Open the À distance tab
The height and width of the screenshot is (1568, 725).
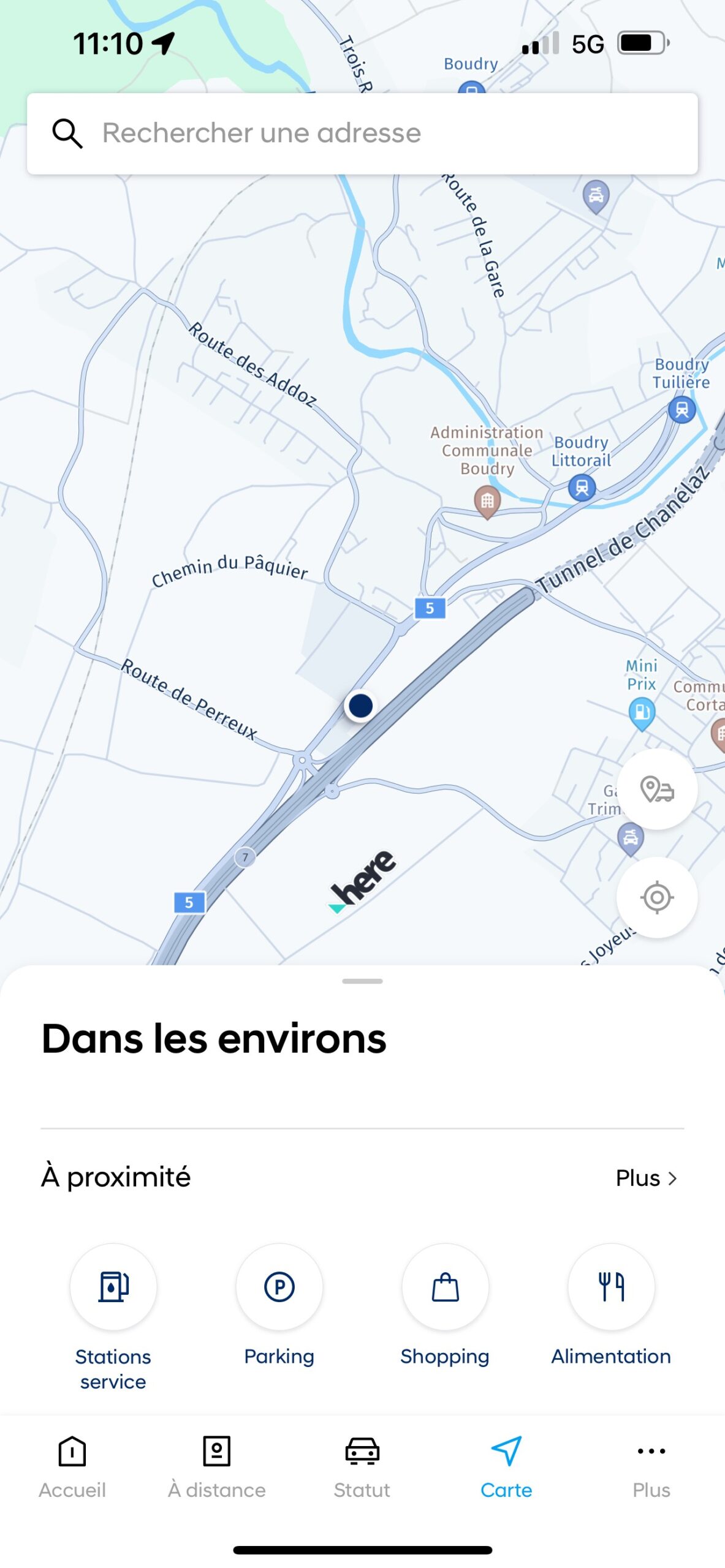click(216, 1466)
